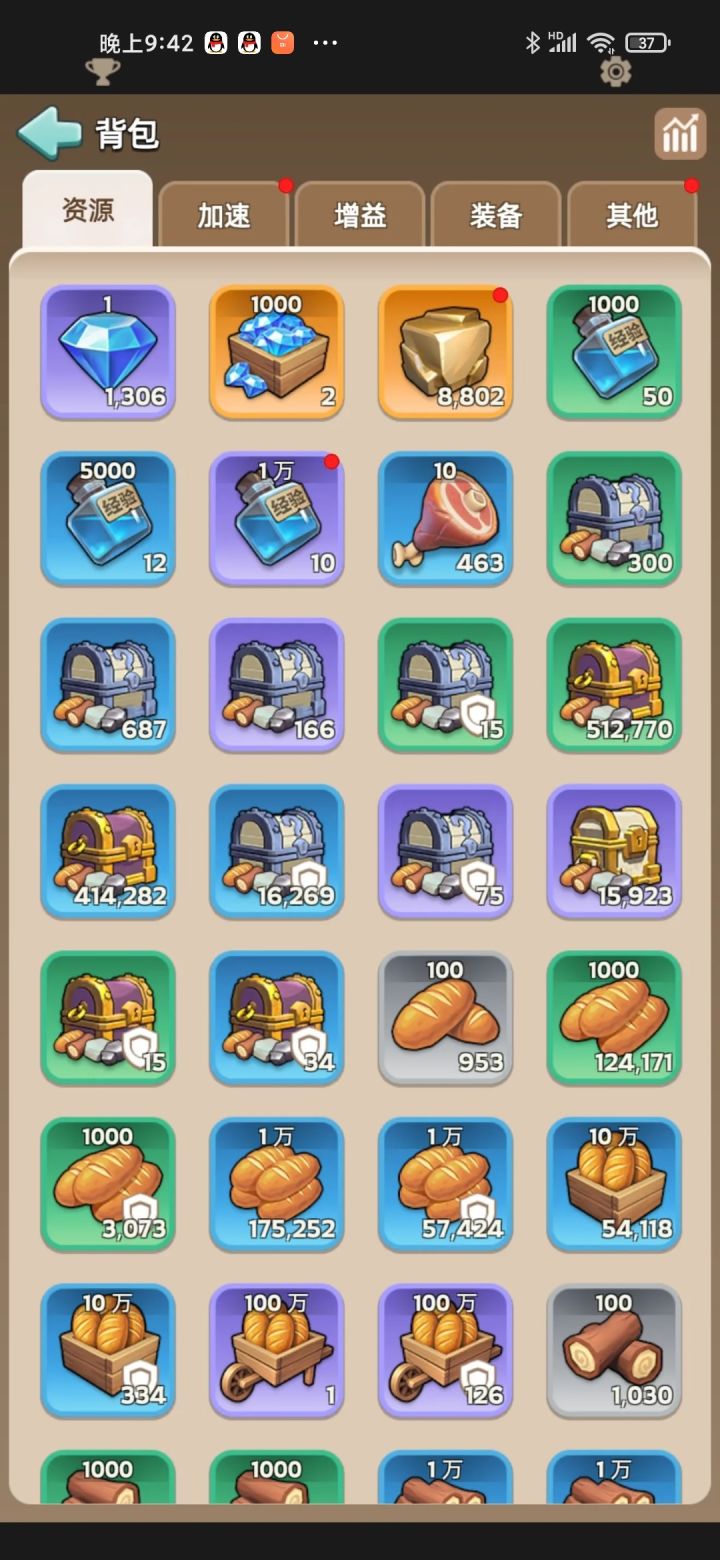Open the purple chest showing 512,770
Screen dimensions: 720x1560
pyautogui.click(x=614, y=685)
